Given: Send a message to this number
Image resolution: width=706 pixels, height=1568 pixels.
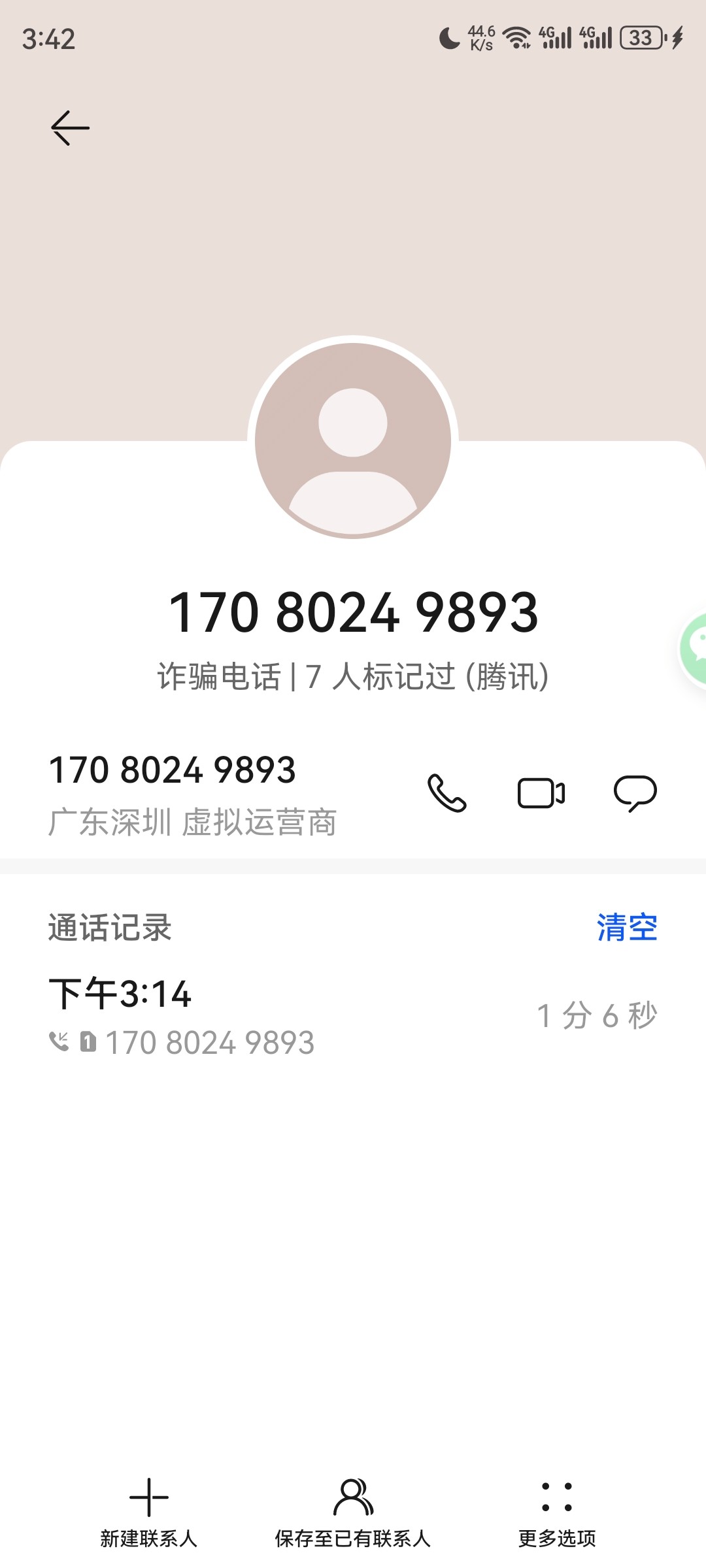Looking at the screenshot, I should click(635, 794).
